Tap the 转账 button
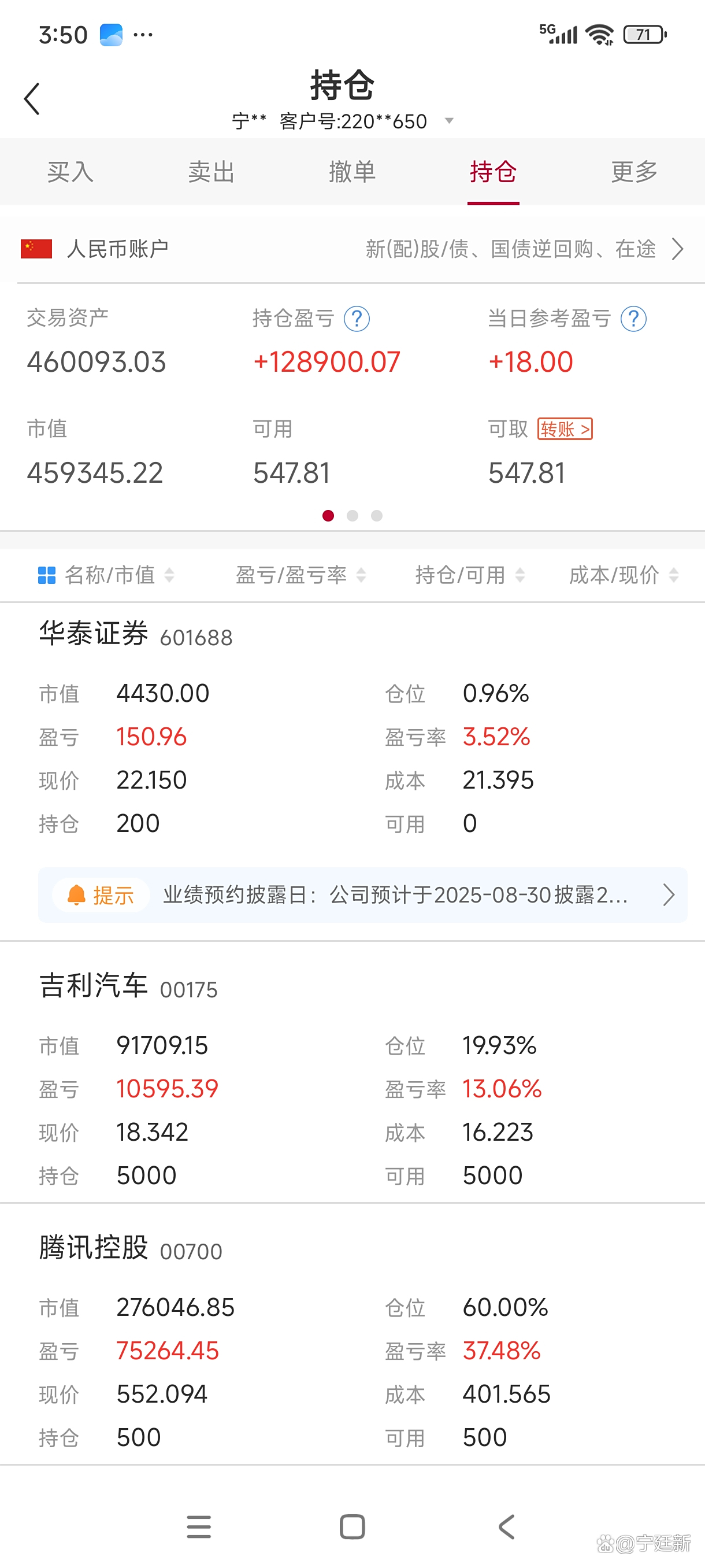Screen dimensions: 705x1568 click(x=565, y=429)
